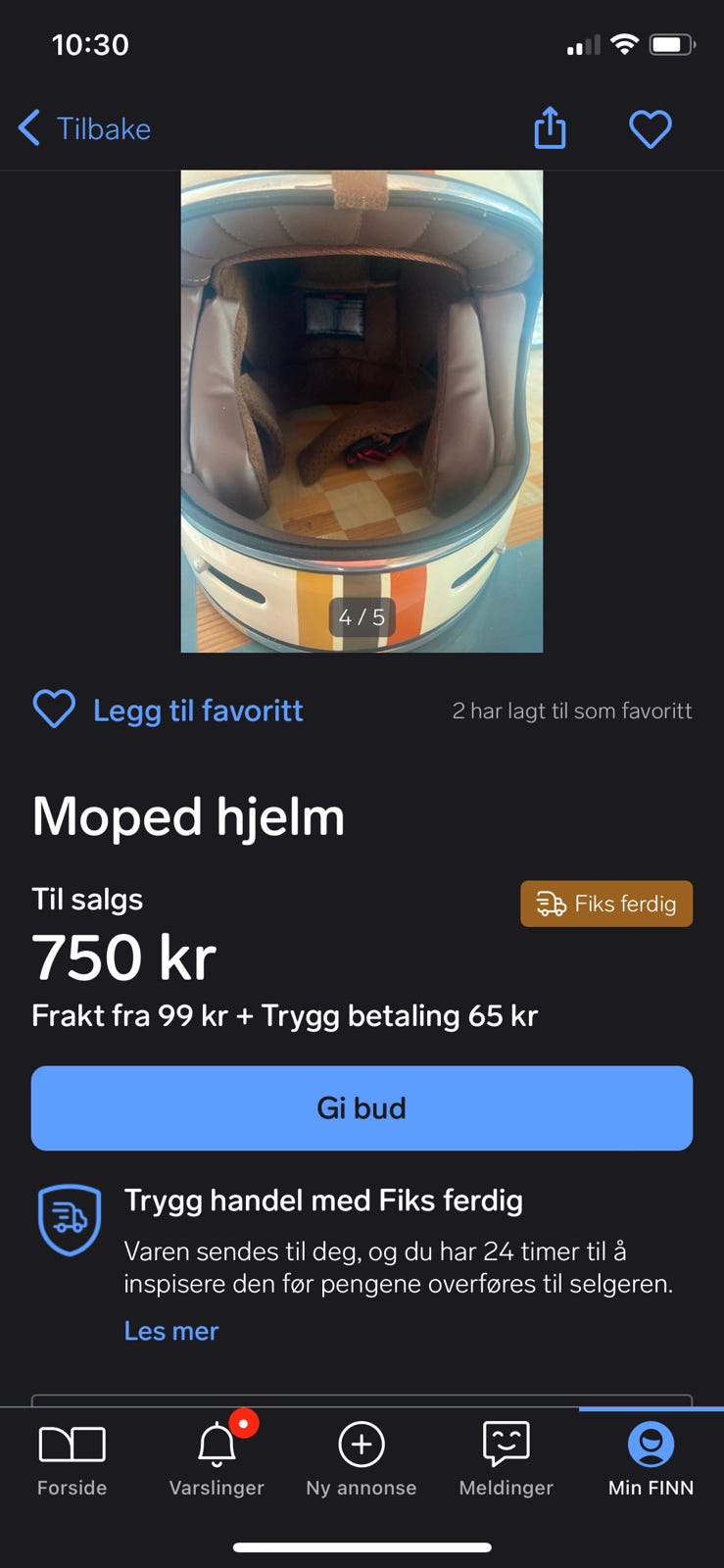This screenshot has height=1568, width=724.
Task: Open the helmet photo in full view
Action: (x=362, y=412)
